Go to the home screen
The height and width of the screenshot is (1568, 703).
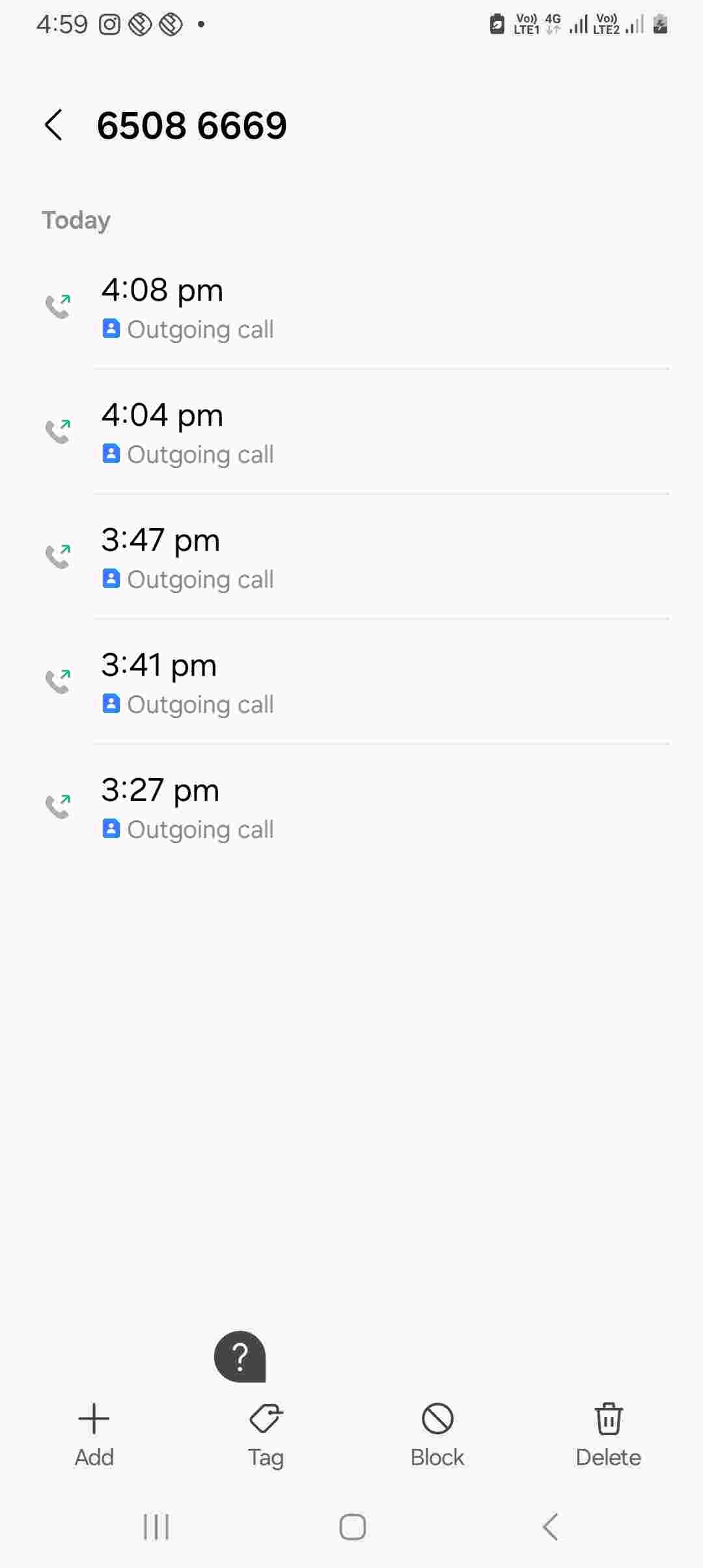coord(352,1527)
